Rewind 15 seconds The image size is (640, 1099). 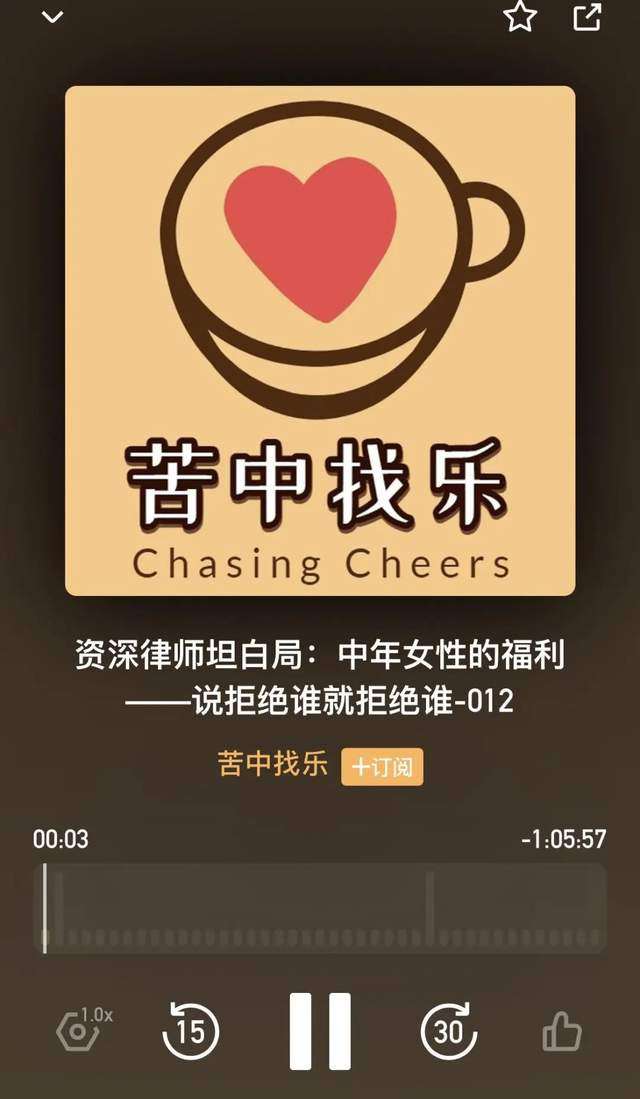tap(190, 1031)
